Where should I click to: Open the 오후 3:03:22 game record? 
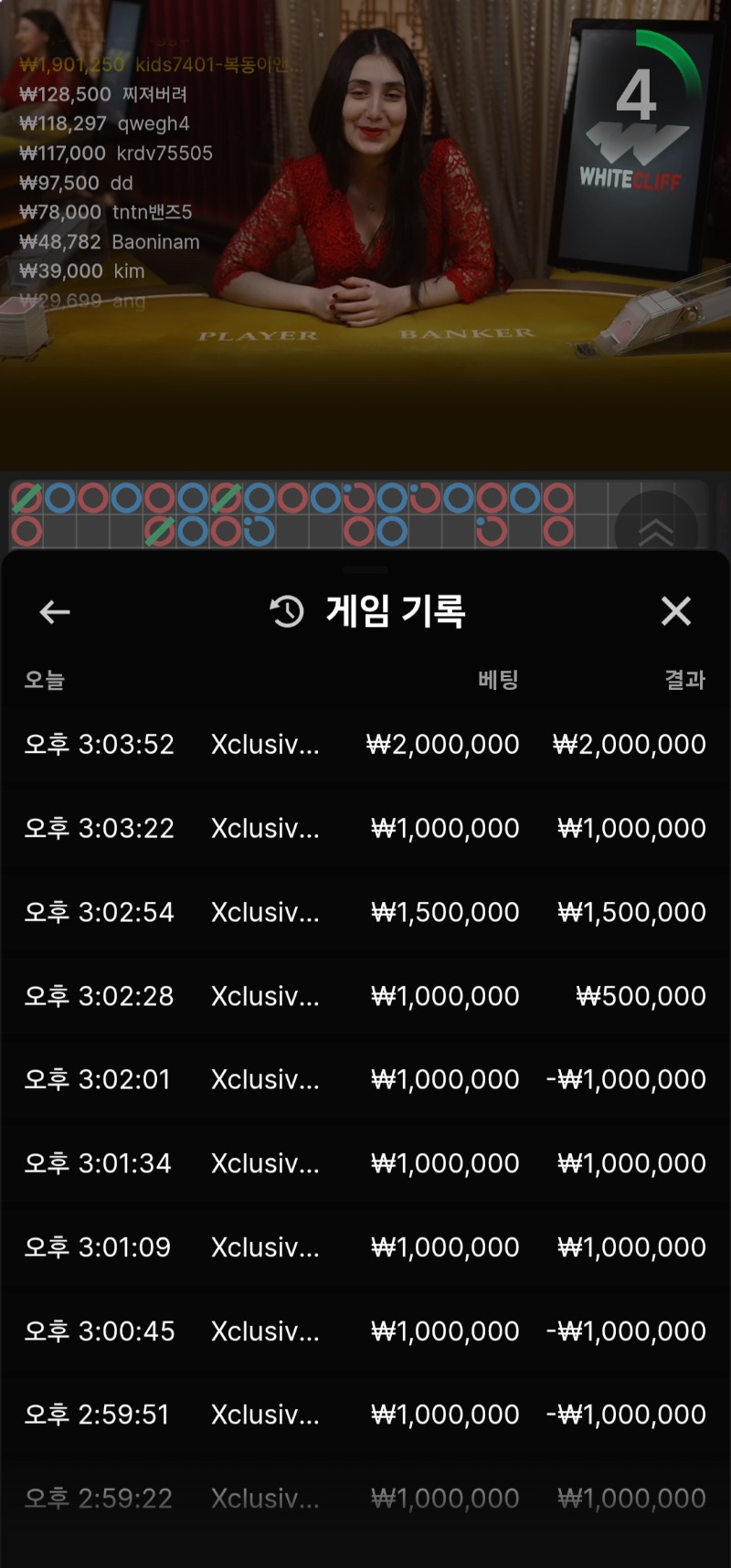click(365, 829)
